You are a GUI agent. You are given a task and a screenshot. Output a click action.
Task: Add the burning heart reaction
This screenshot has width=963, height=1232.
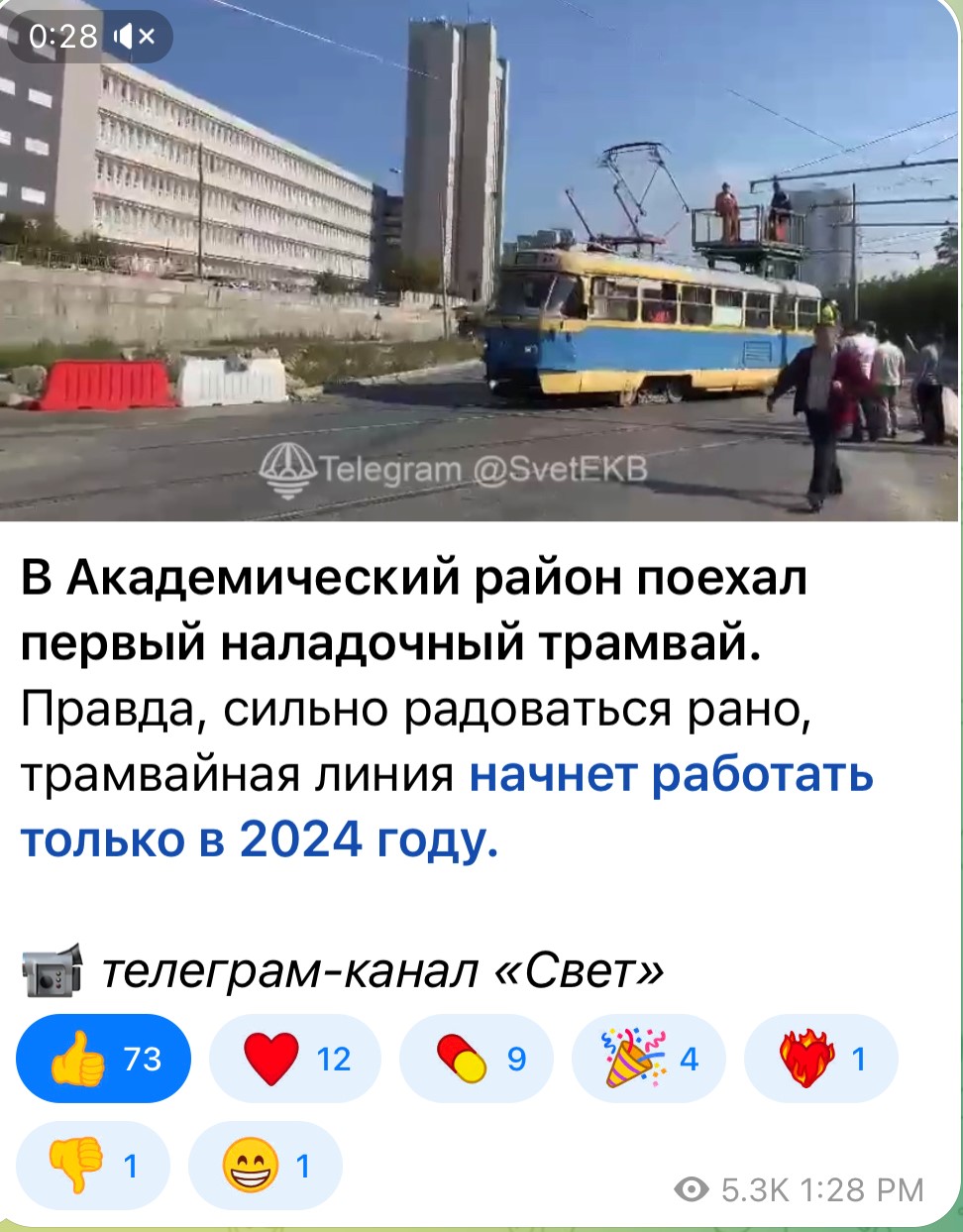(x=820, y=1059)
